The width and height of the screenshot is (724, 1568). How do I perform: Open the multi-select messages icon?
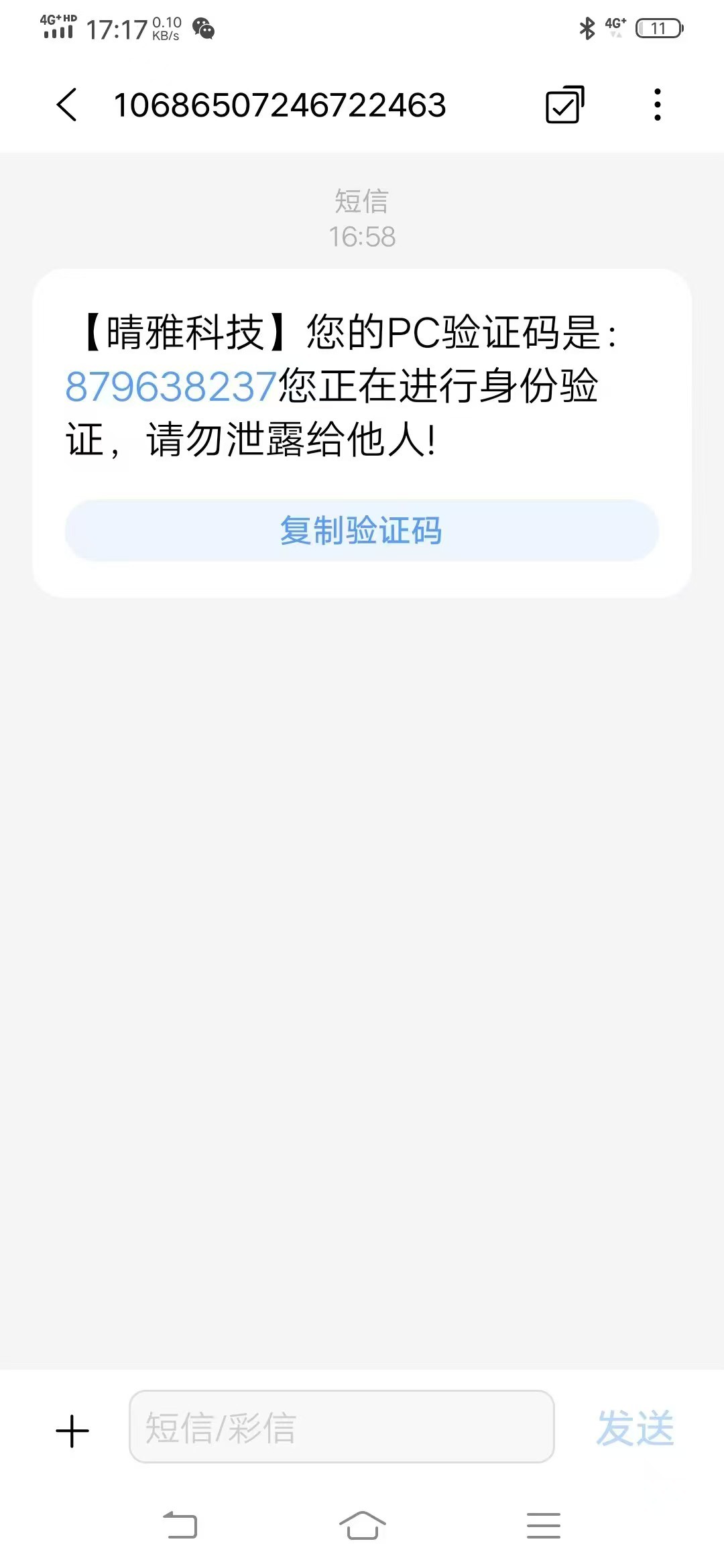(x=565, y=105)
